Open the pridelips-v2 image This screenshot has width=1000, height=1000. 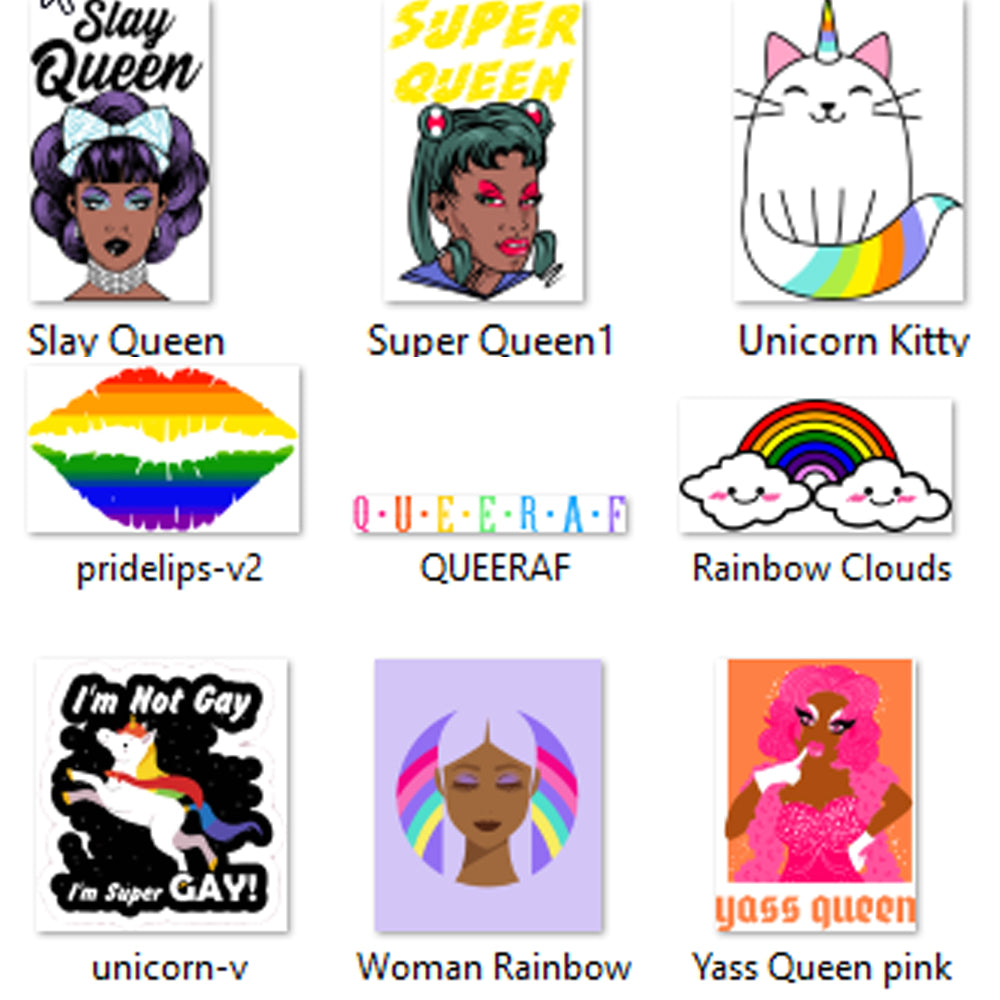click(163, 449)
